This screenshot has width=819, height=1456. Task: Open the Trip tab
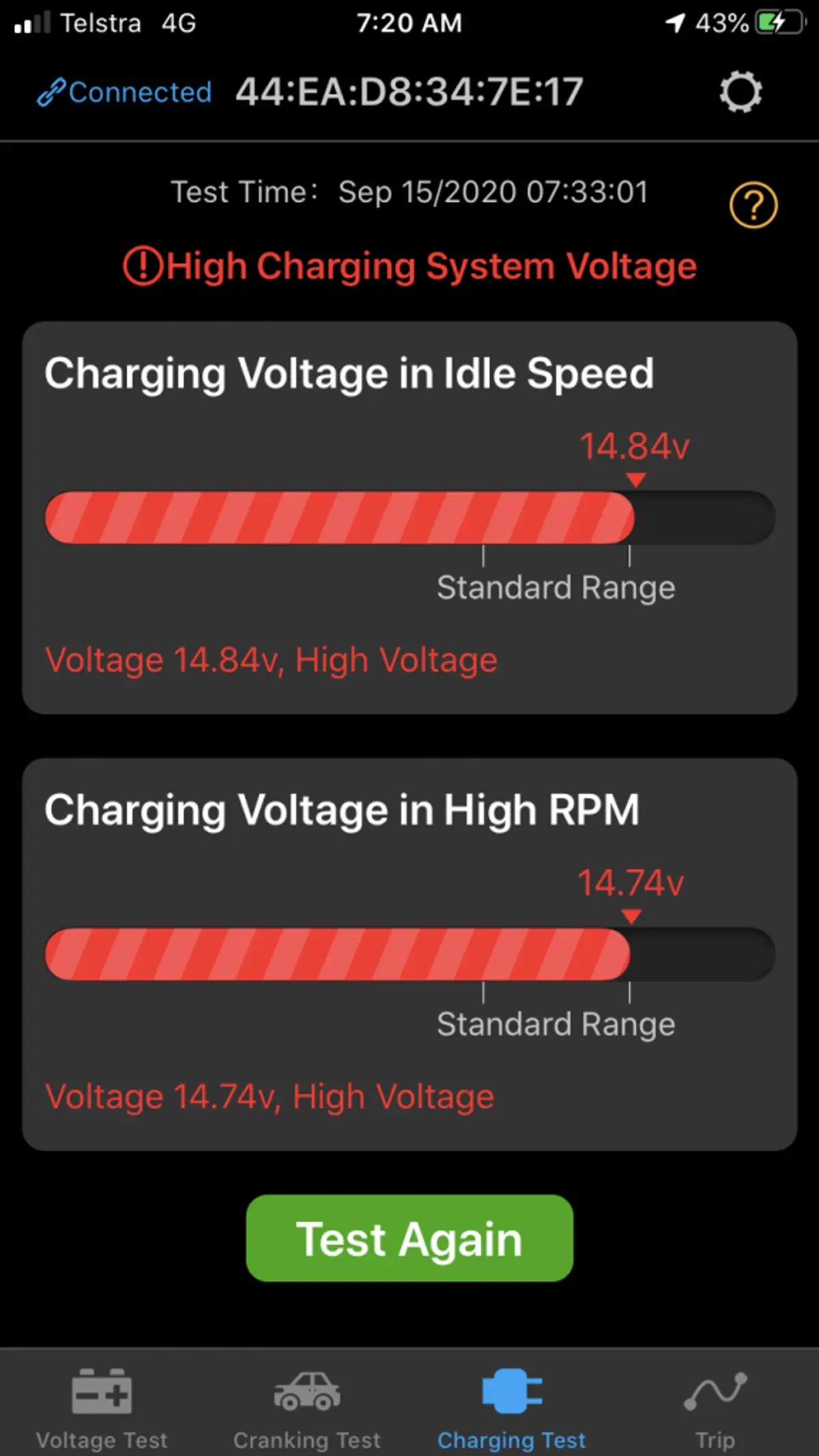715,1408
